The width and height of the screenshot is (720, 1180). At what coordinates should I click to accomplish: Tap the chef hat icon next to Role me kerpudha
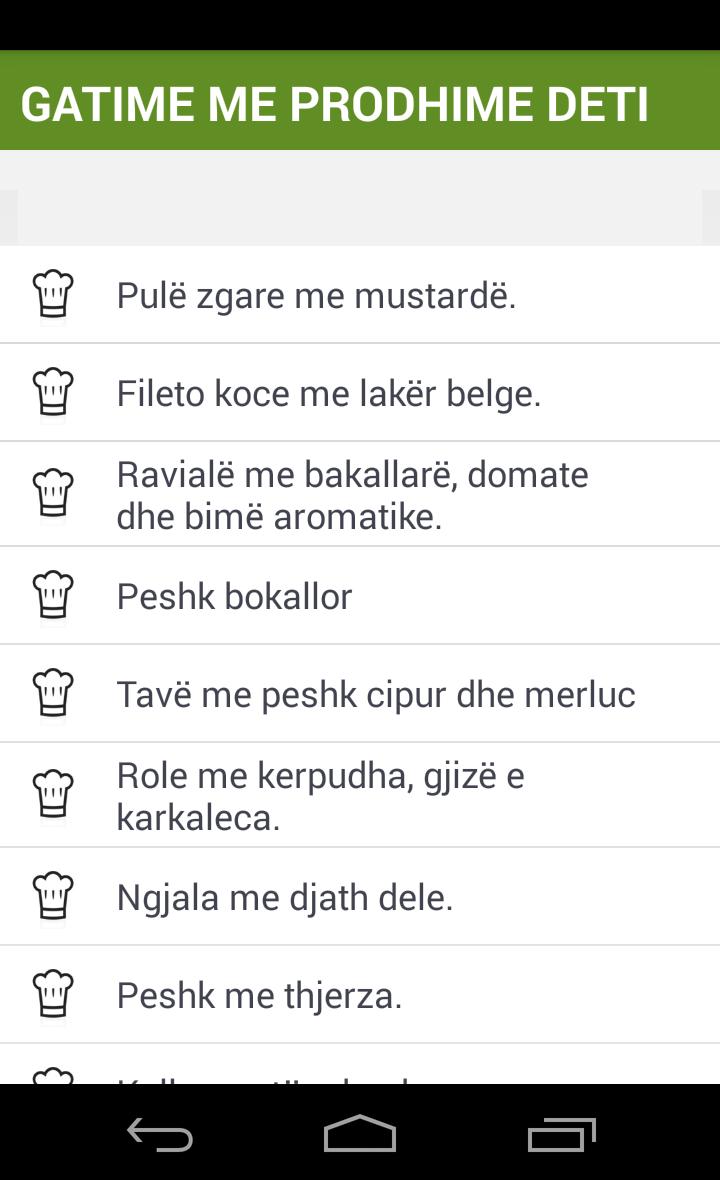[55, 794]
